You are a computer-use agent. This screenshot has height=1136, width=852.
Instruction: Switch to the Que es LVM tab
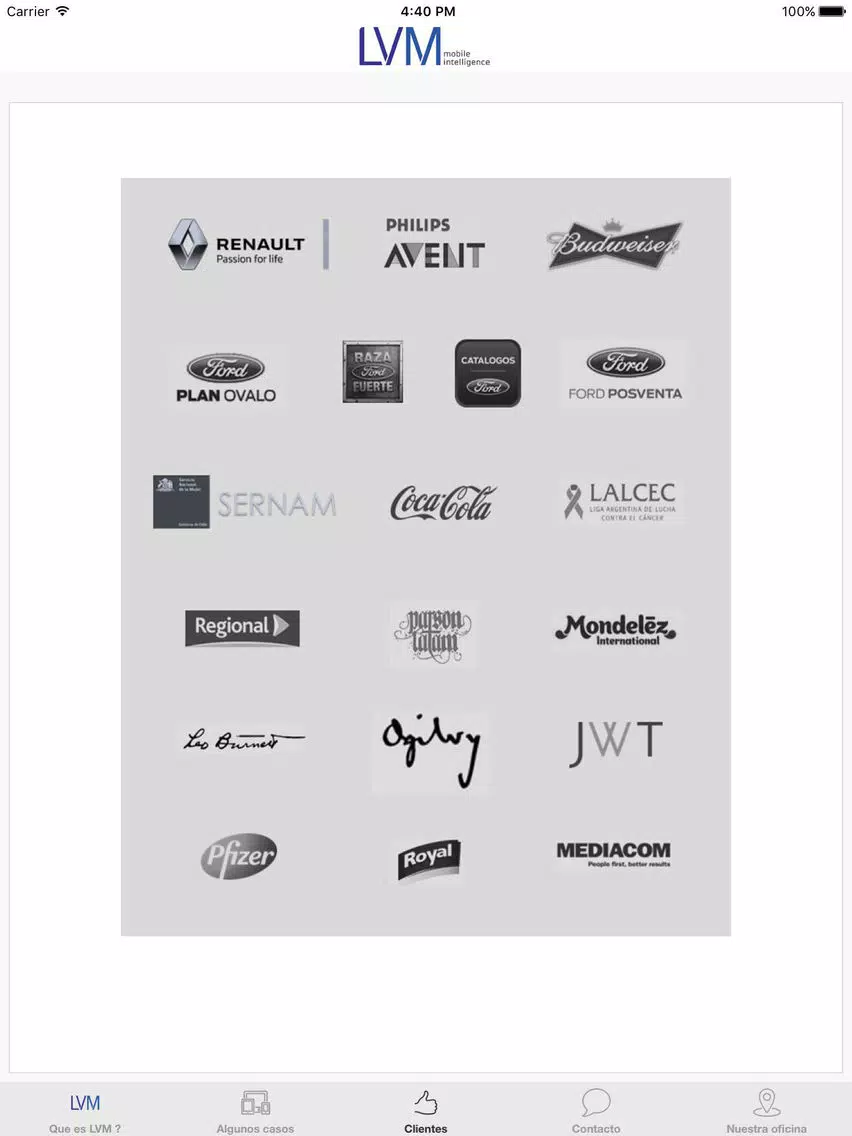(x=85, y=1110)
